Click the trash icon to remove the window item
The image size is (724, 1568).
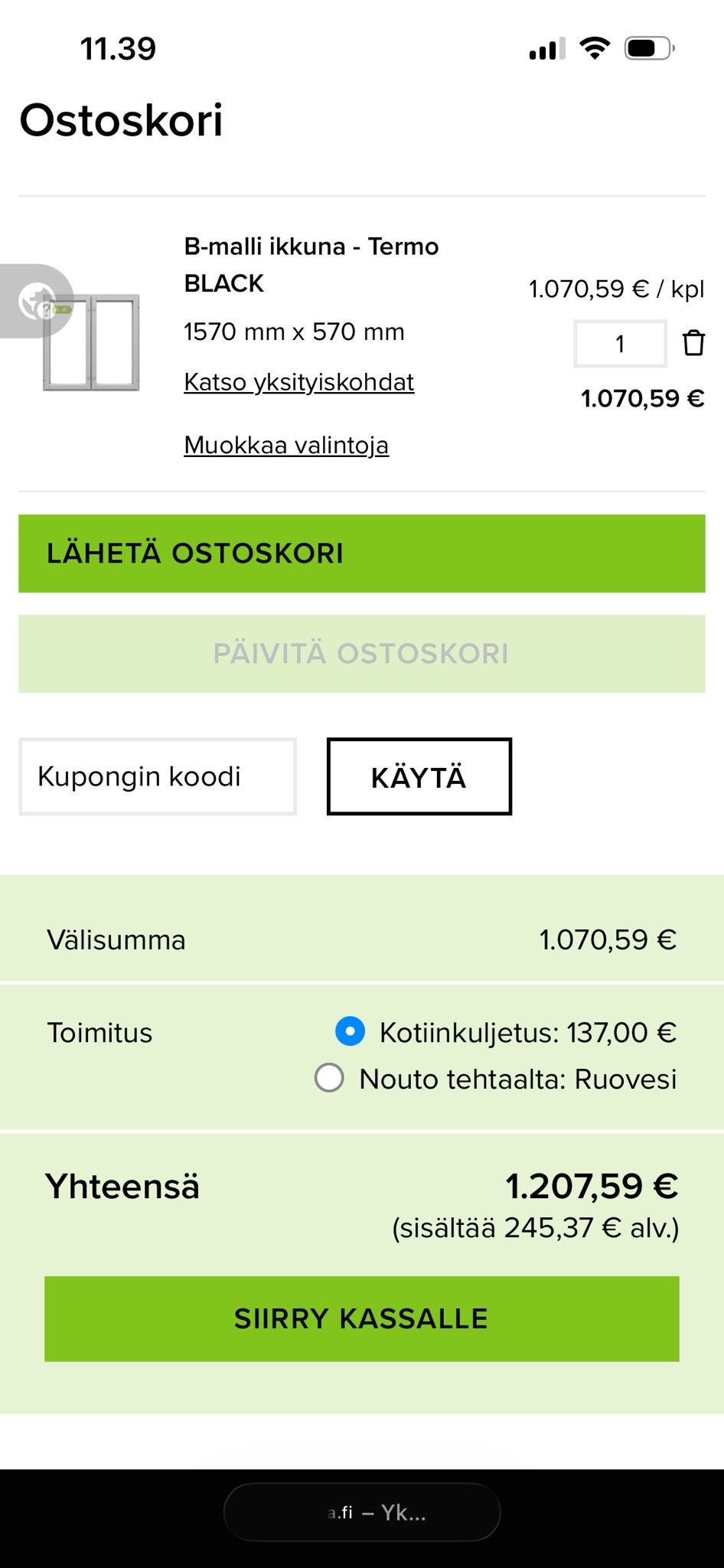click(693, 344)
